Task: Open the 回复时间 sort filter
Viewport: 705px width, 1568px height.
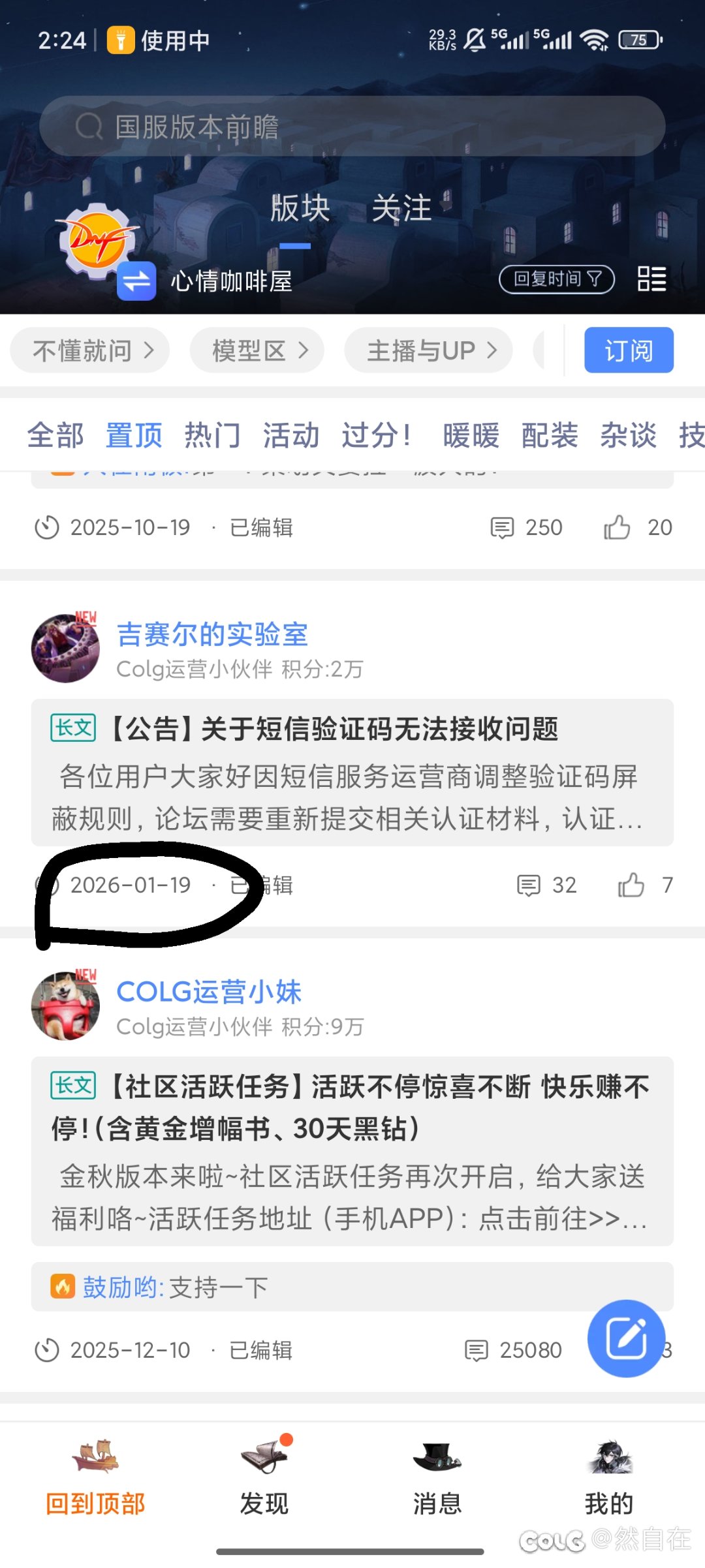Action: [x=556, y=279]
